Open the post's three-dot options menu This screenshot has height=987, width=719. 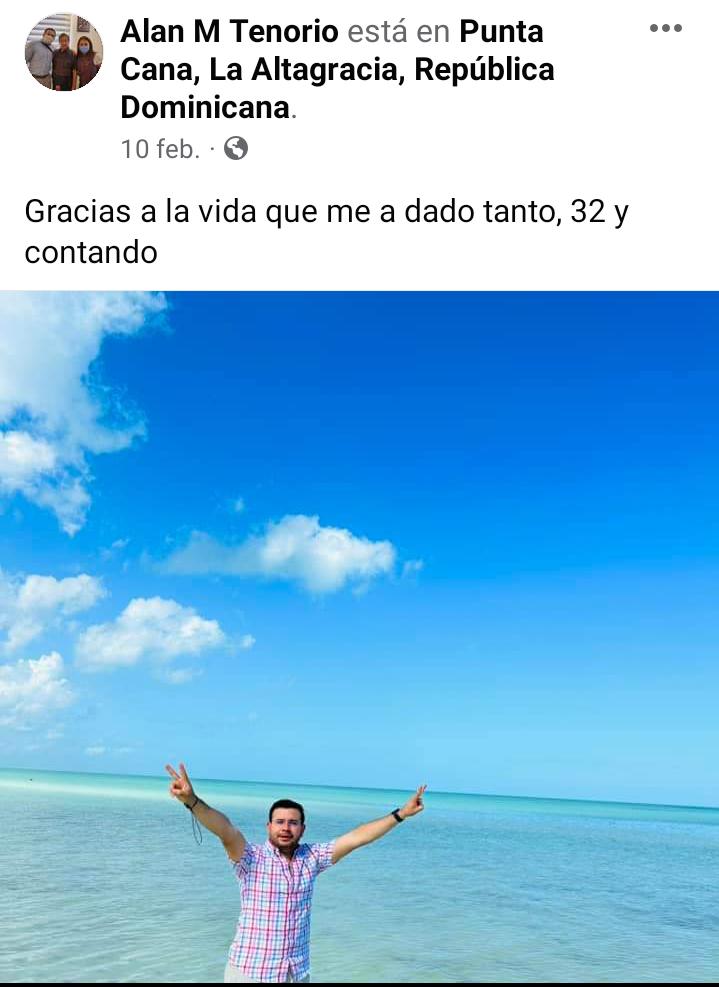tap(665, 28)
